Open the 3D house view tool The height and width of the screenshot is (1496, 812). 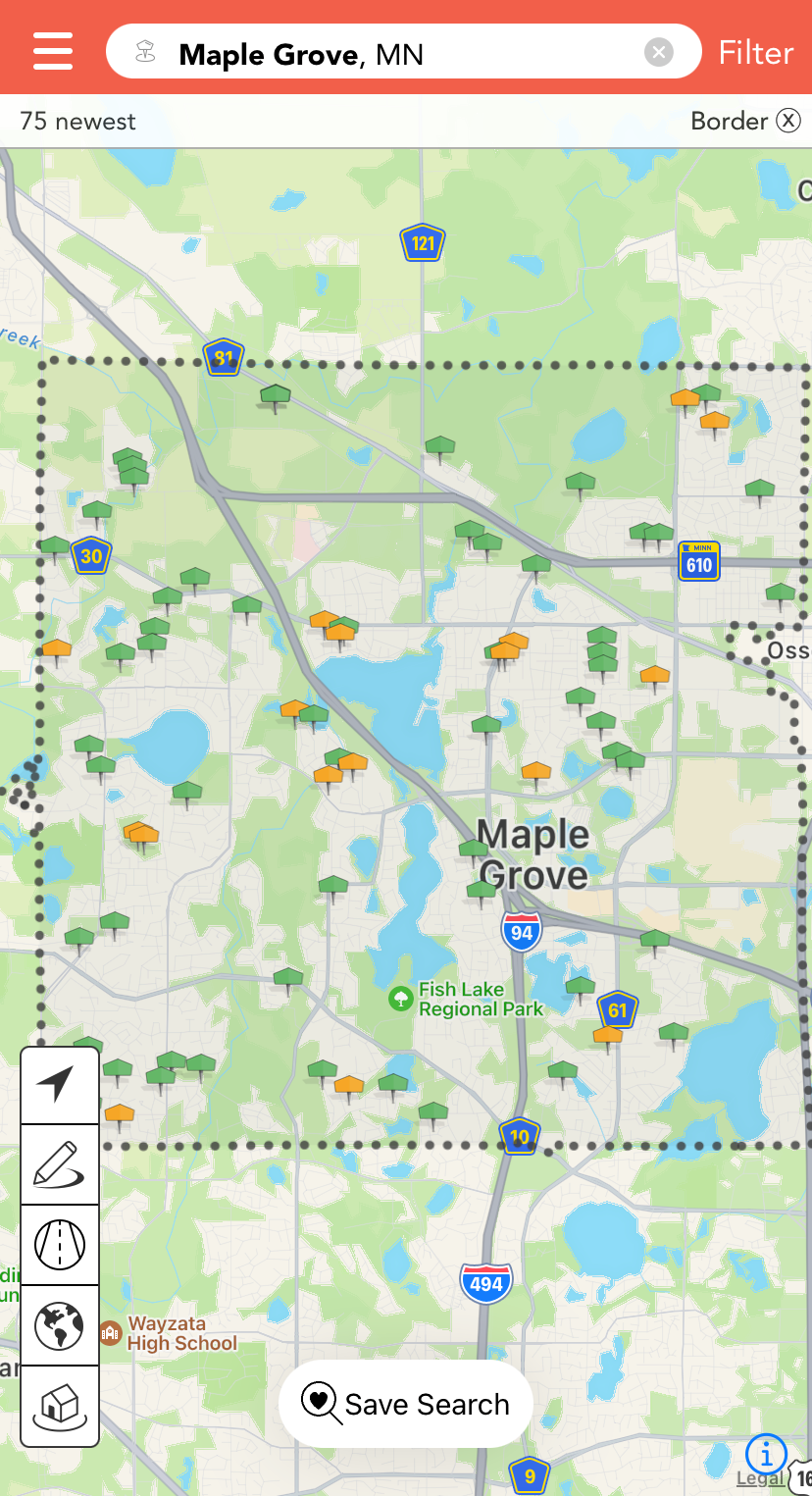point(59,1407)
